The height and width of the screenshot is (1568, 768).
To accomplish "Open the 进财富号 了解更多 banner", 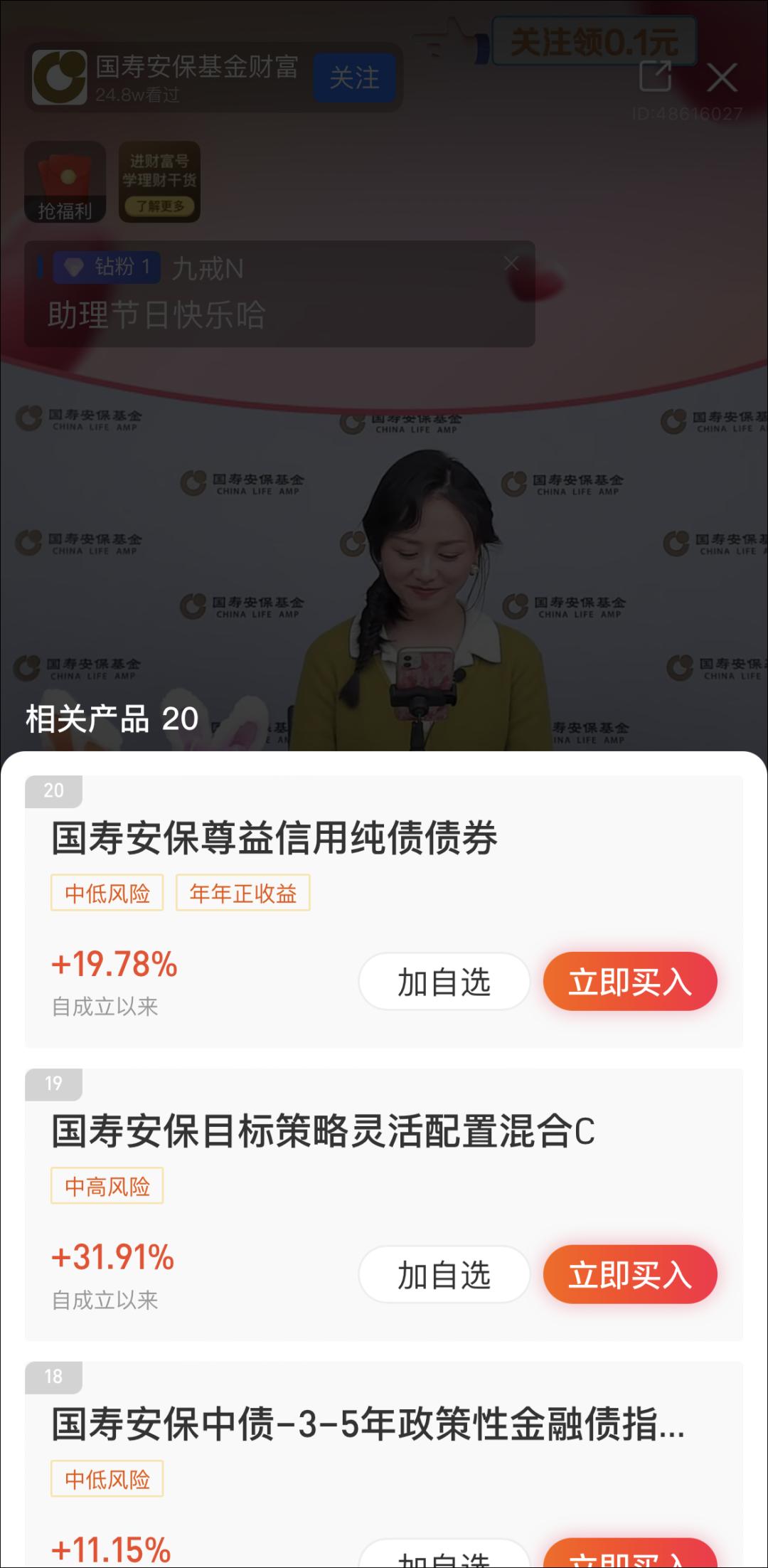I will point(159,182).
